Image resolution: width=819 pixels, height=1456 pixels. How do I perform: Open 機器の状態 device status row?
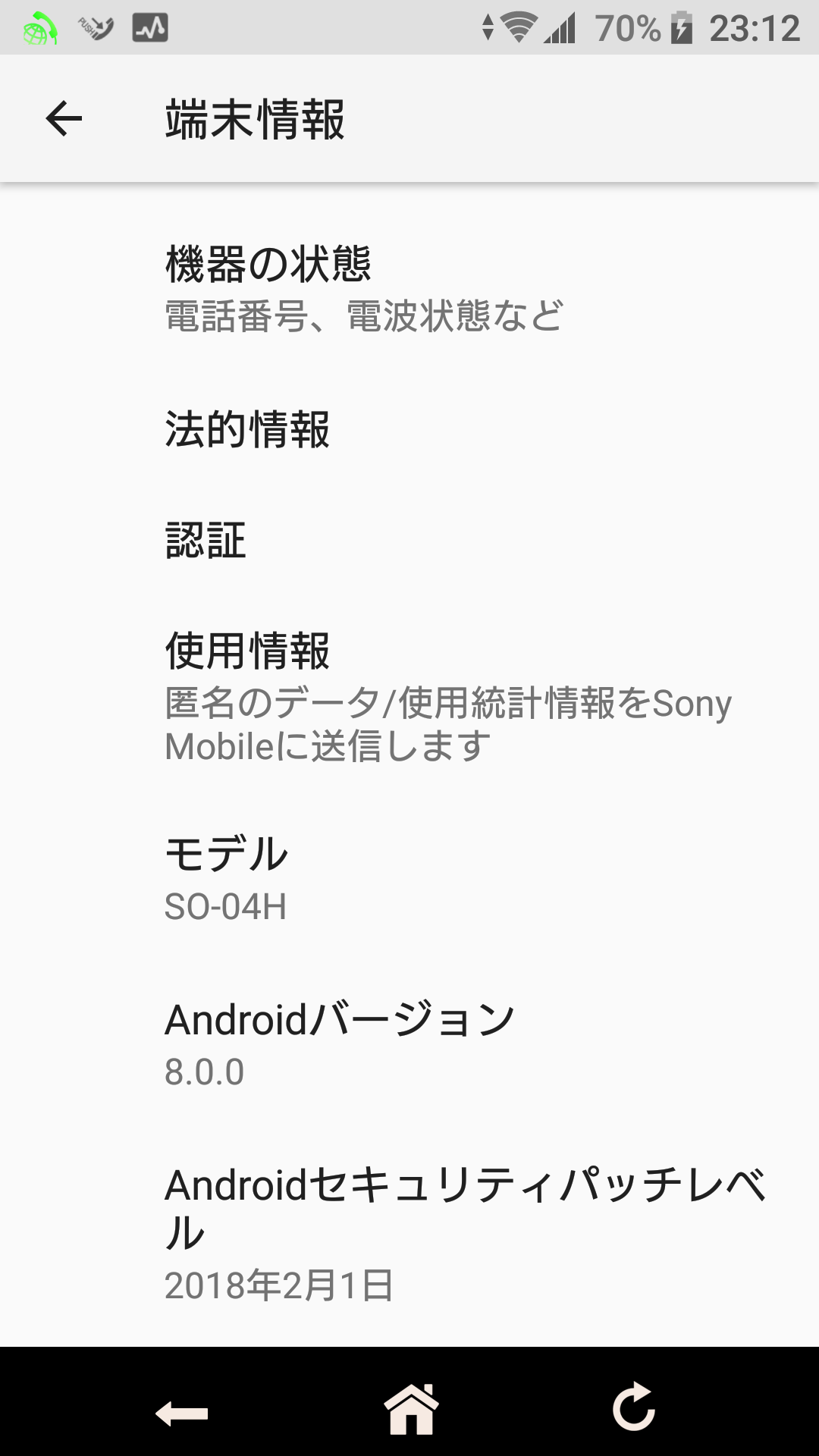coord(409,289)
